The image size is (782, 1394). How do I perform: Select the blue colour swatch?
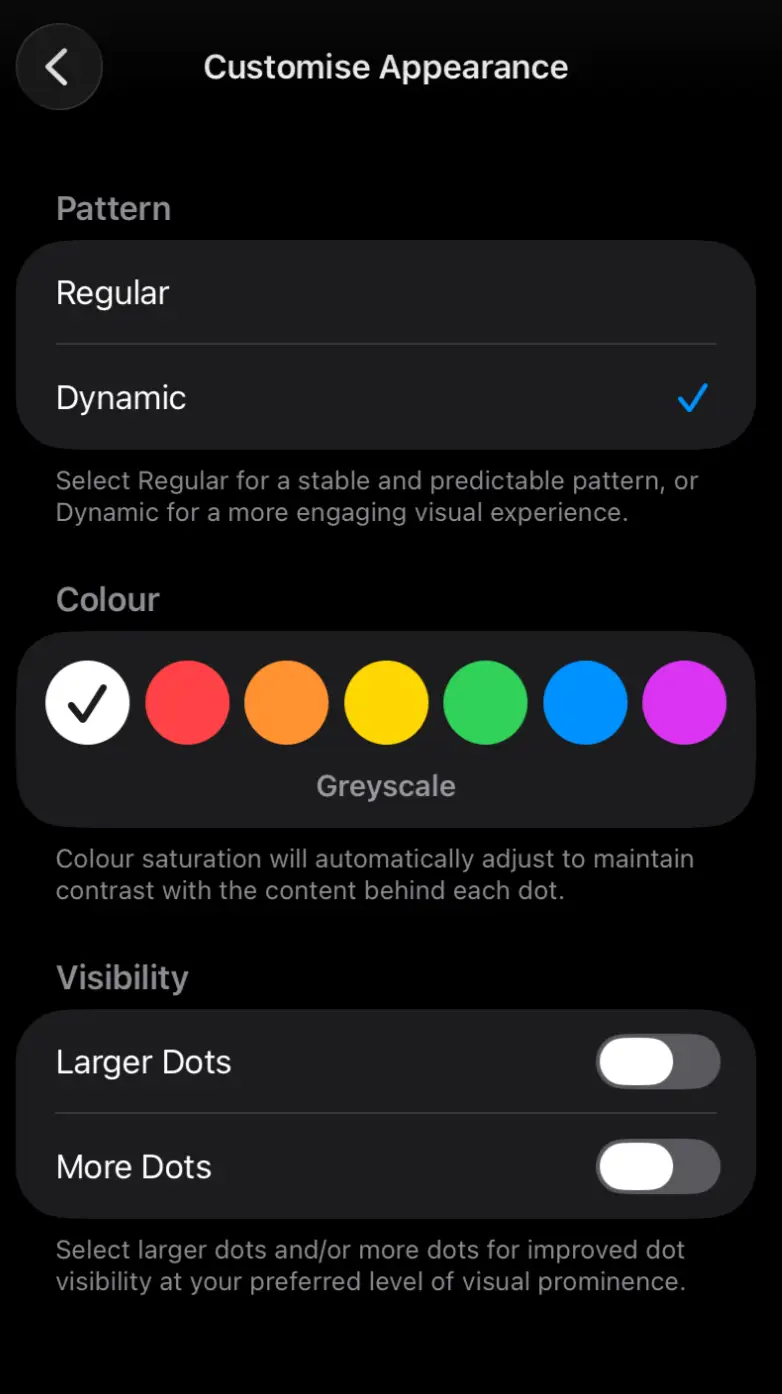(x=585, y=703)
